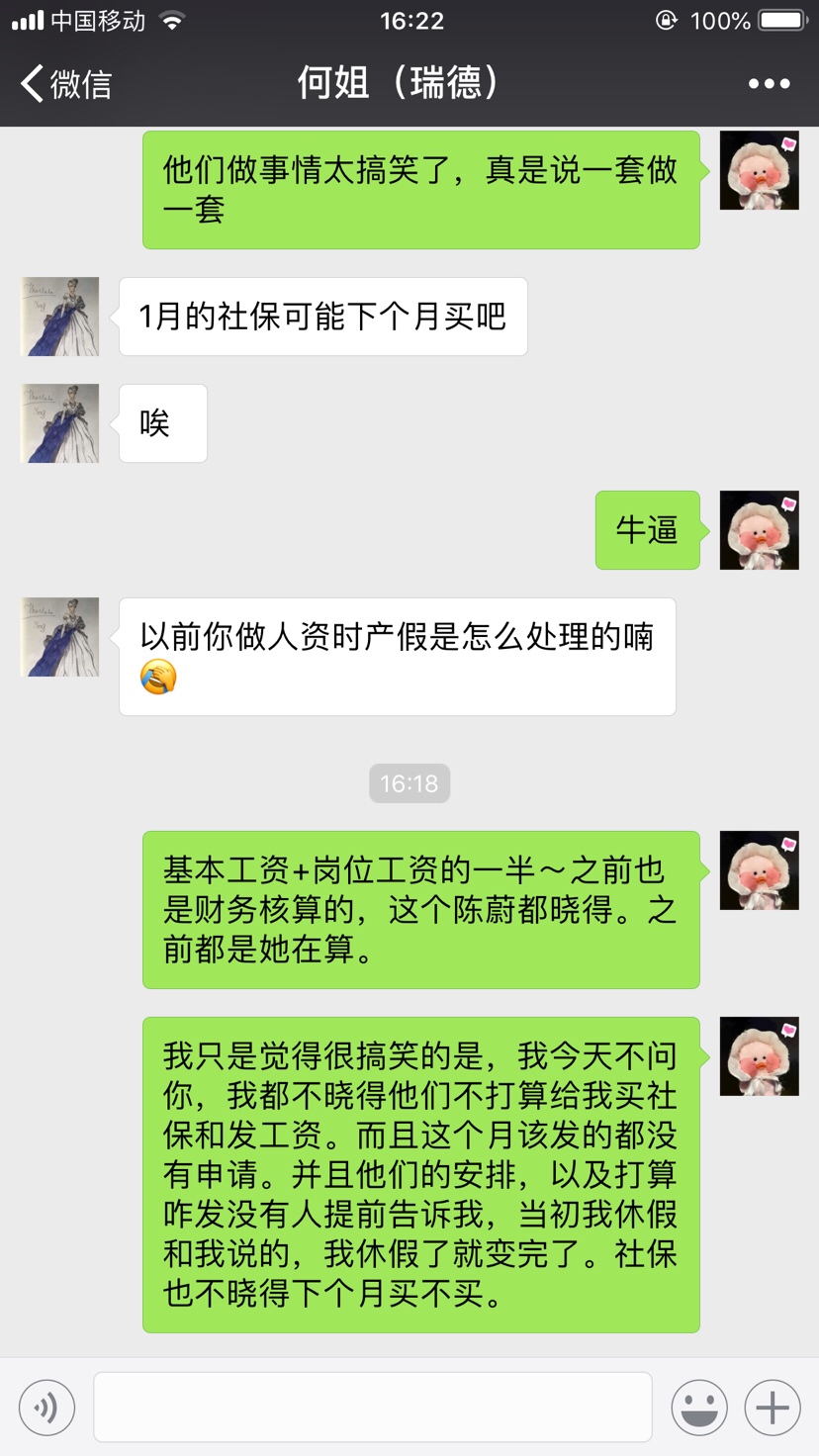Open the emoji sticker panel
This screenshot has height=1456, width=819.
point(699,1407)
